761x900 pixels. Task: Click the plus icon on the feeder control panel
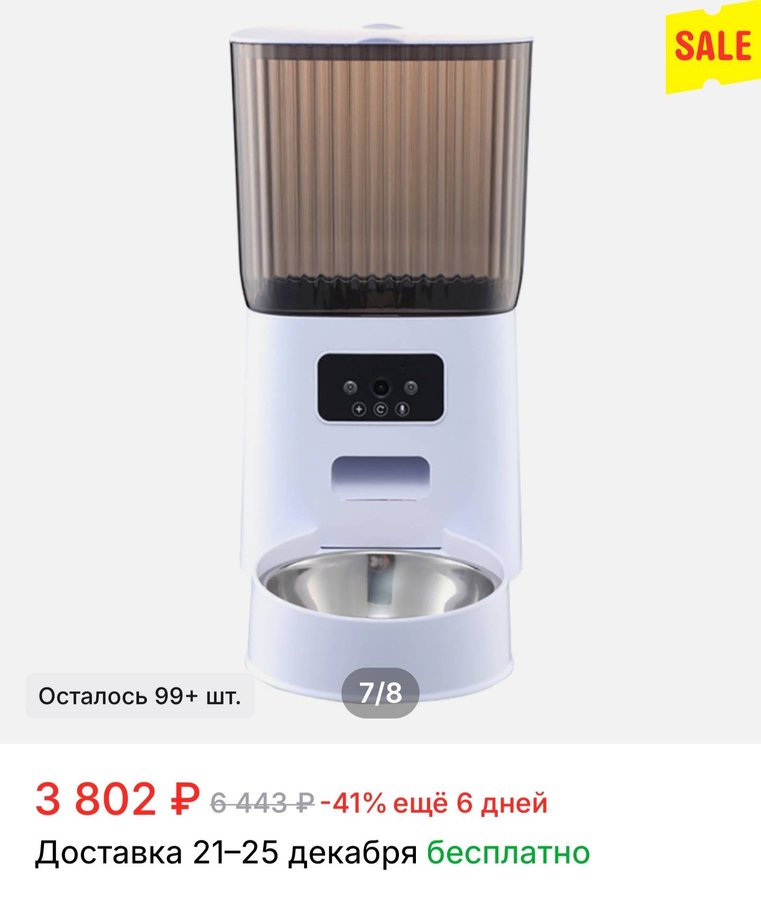pos(359,409)
